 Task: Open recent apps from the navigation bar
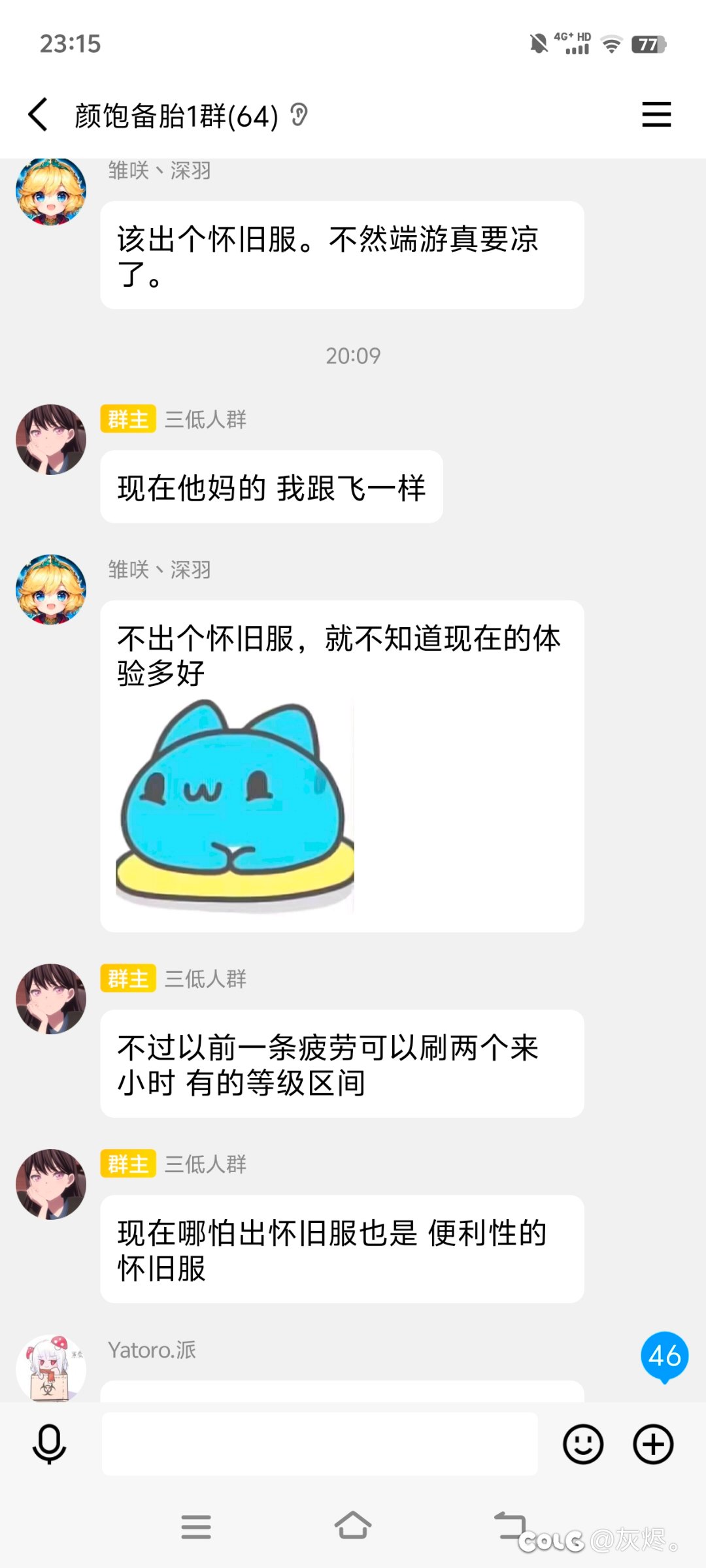(x=196, y=1527)
